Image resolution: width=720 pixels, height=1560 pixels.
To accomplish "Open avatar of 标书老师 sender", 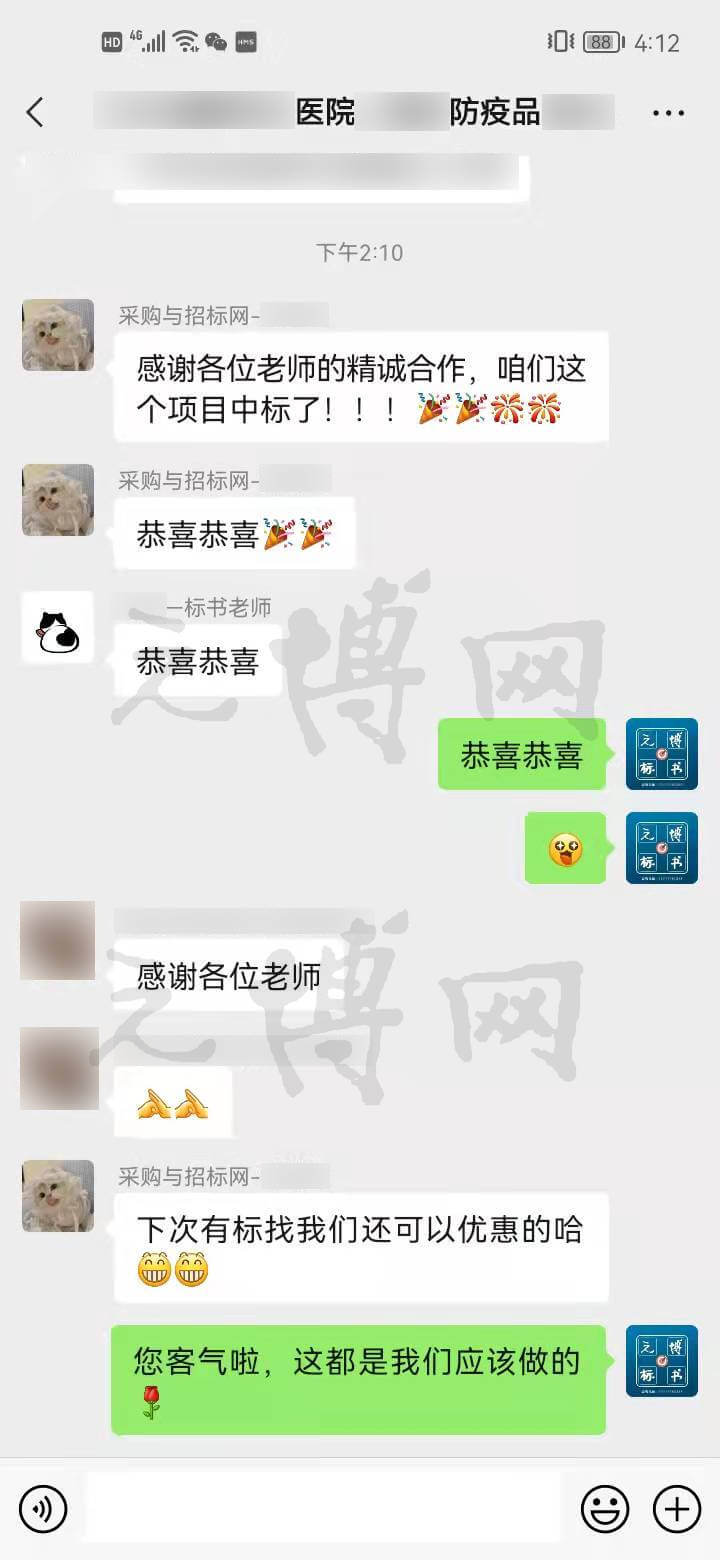I will tap(58, 628).
